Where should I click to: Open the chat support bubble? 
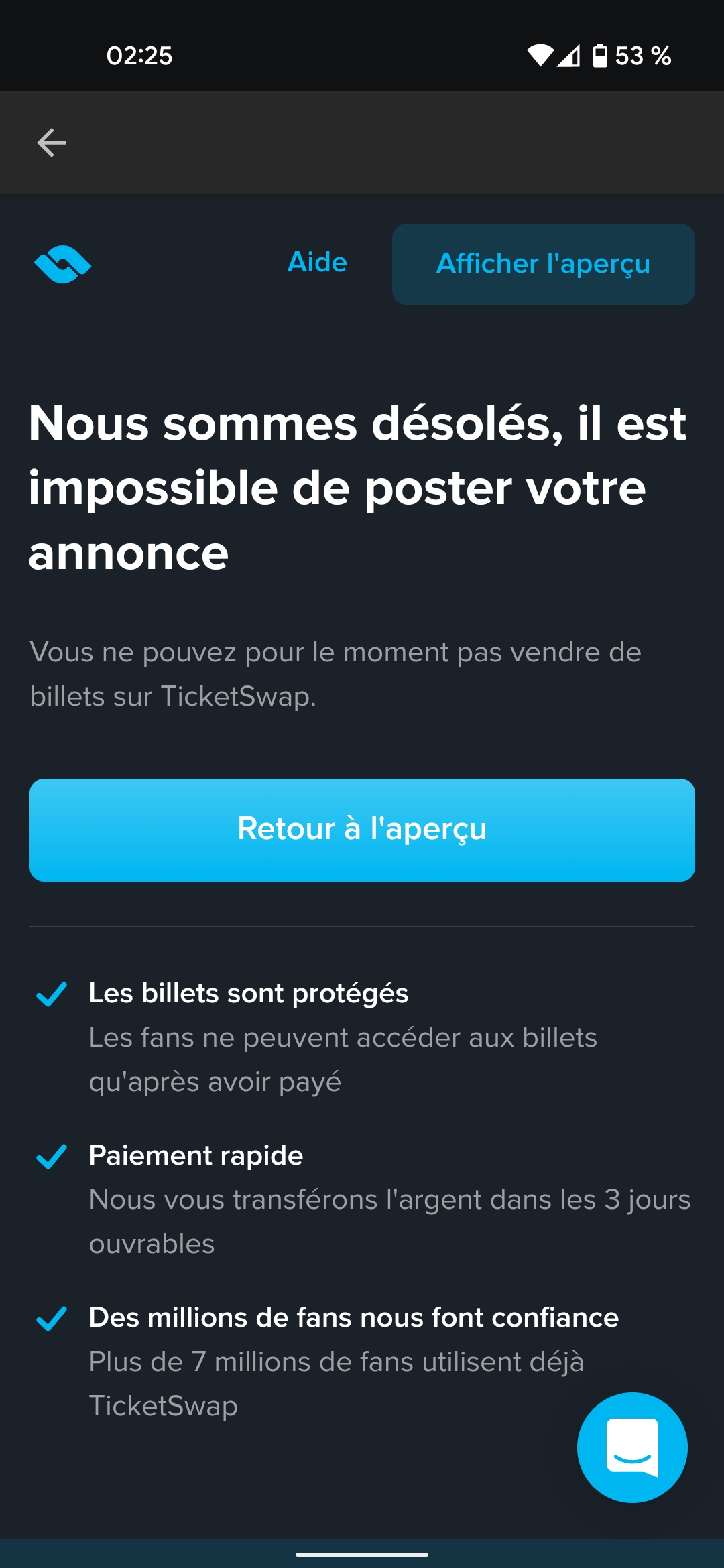(x=631, y=1447)
